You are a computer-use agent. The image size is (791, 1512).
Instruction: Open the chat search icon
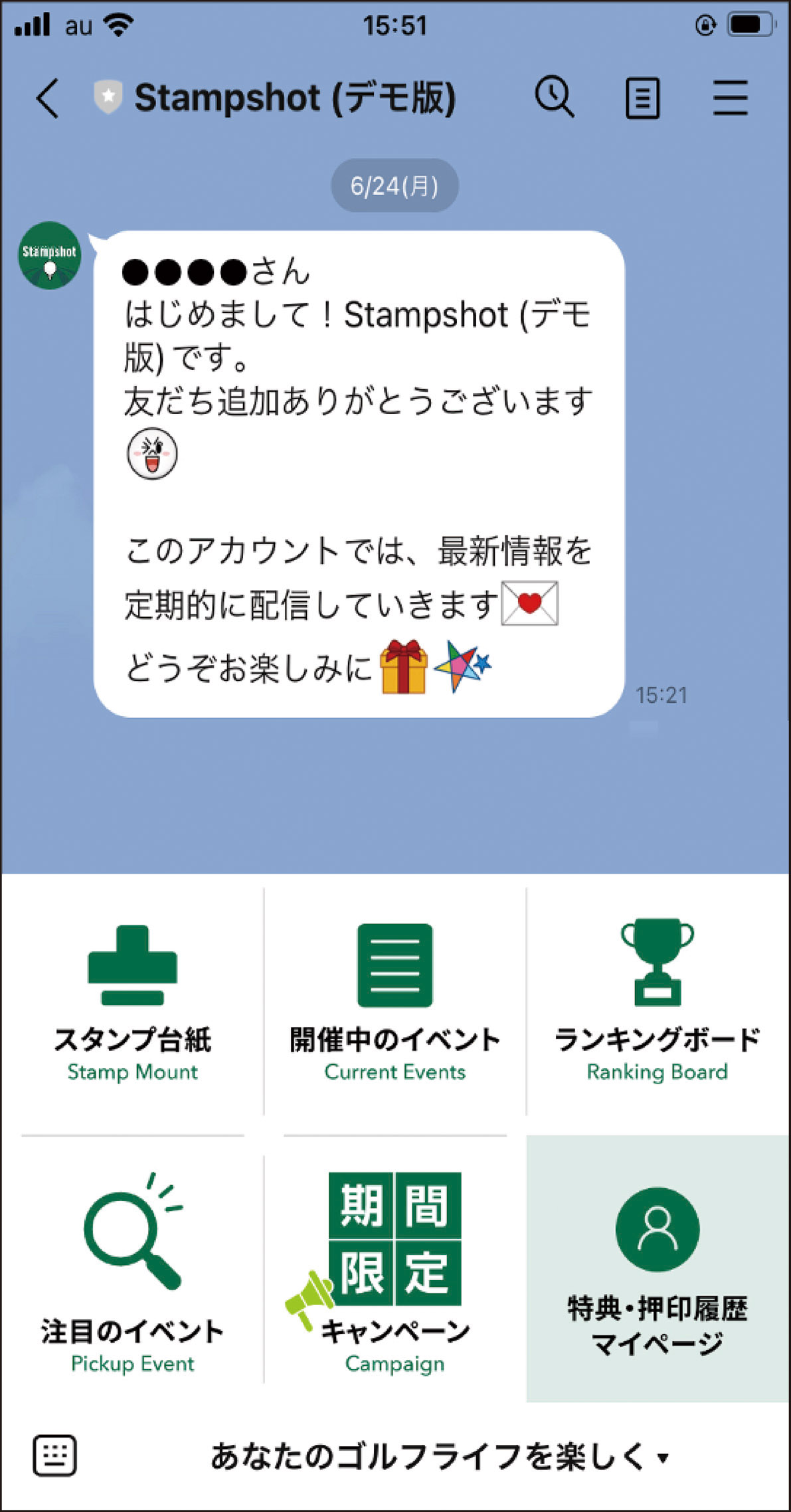(555, 98)
